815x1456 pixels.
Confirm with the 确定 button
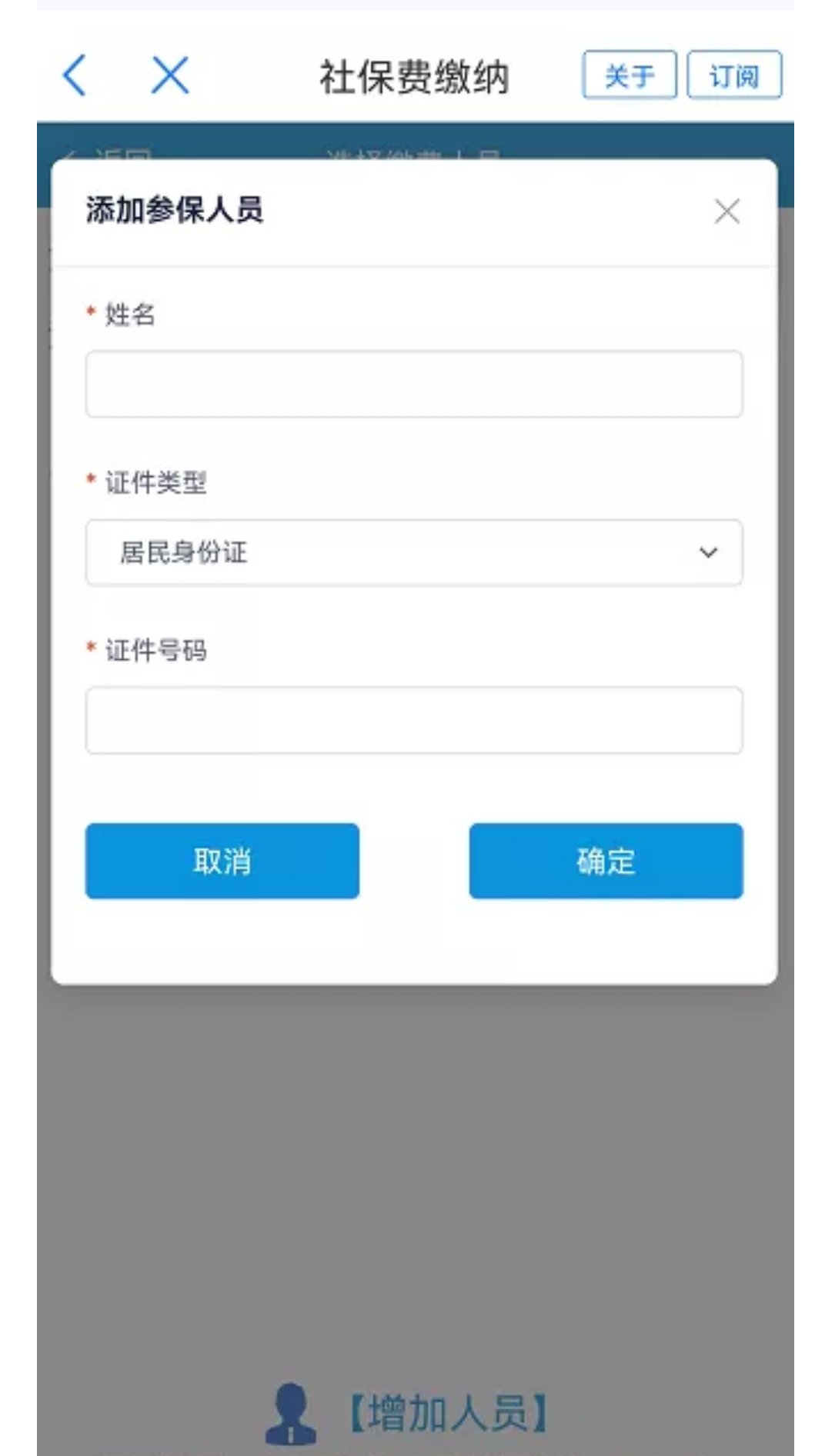tap(606, 861)
